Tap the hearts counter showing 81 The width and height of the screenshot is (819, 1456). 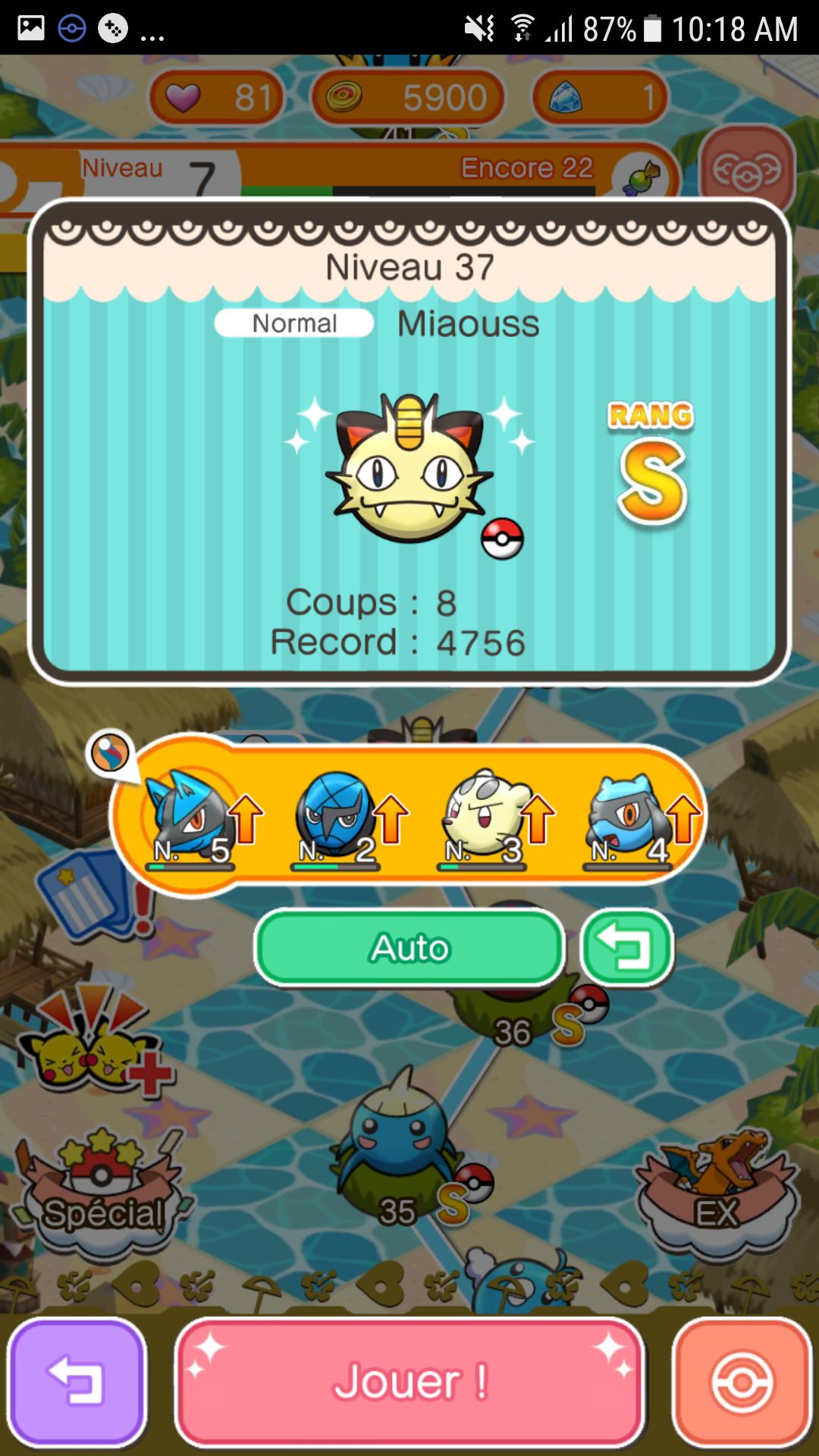tap(218, 97)
